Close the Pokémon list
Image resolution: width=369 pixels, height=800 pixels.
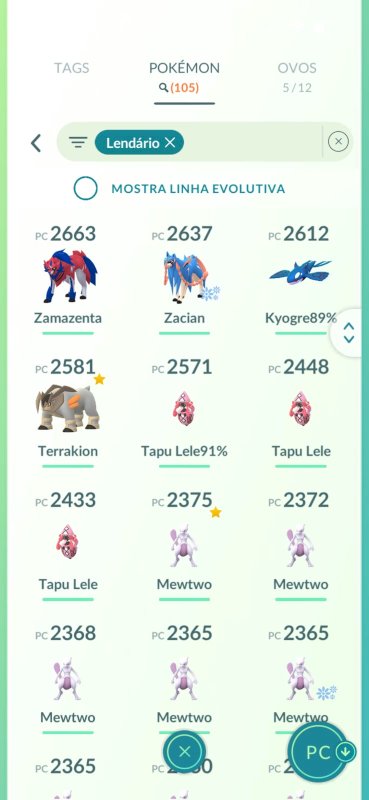pyautogui.click(x=185, y=752)
